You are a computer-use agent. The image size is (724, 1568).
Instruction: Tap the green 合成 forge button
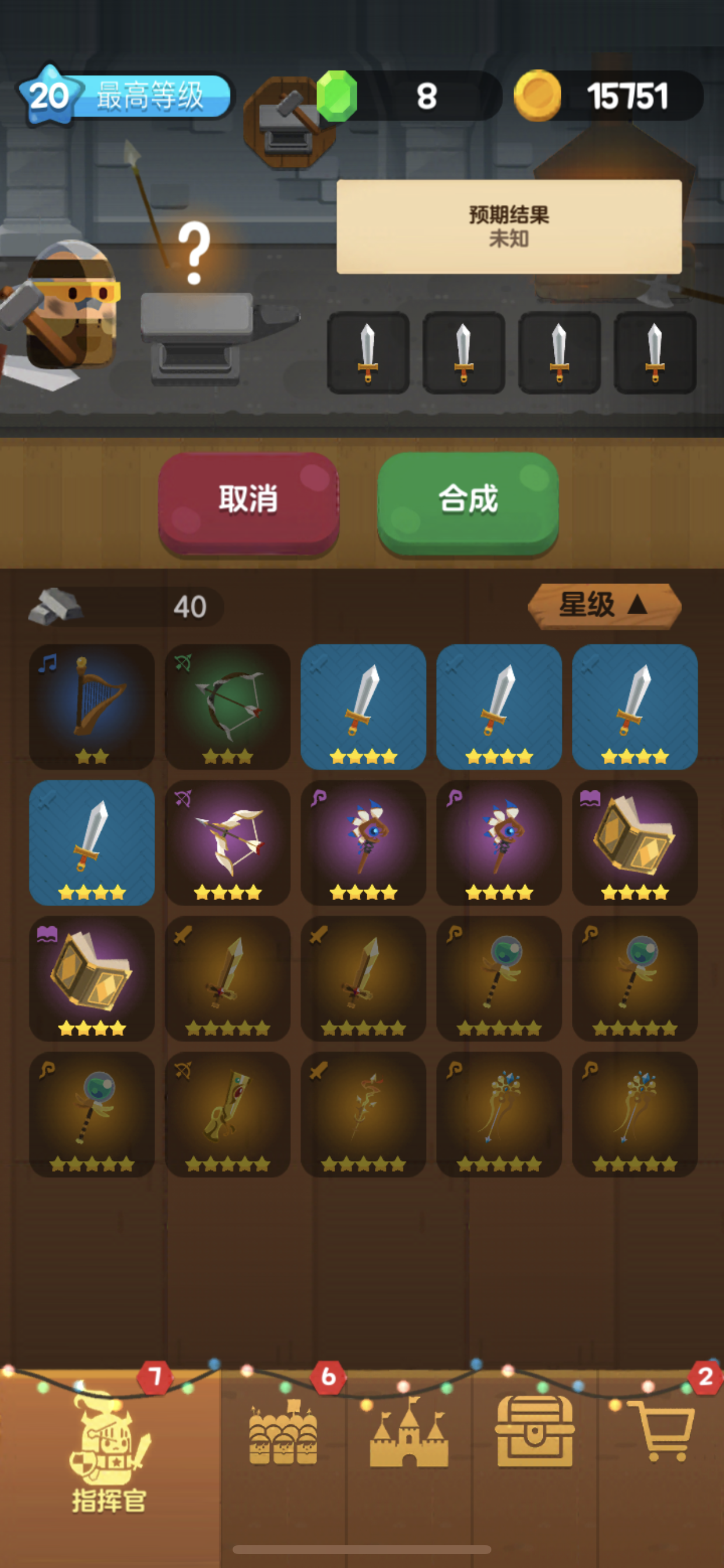coord(468,501)
